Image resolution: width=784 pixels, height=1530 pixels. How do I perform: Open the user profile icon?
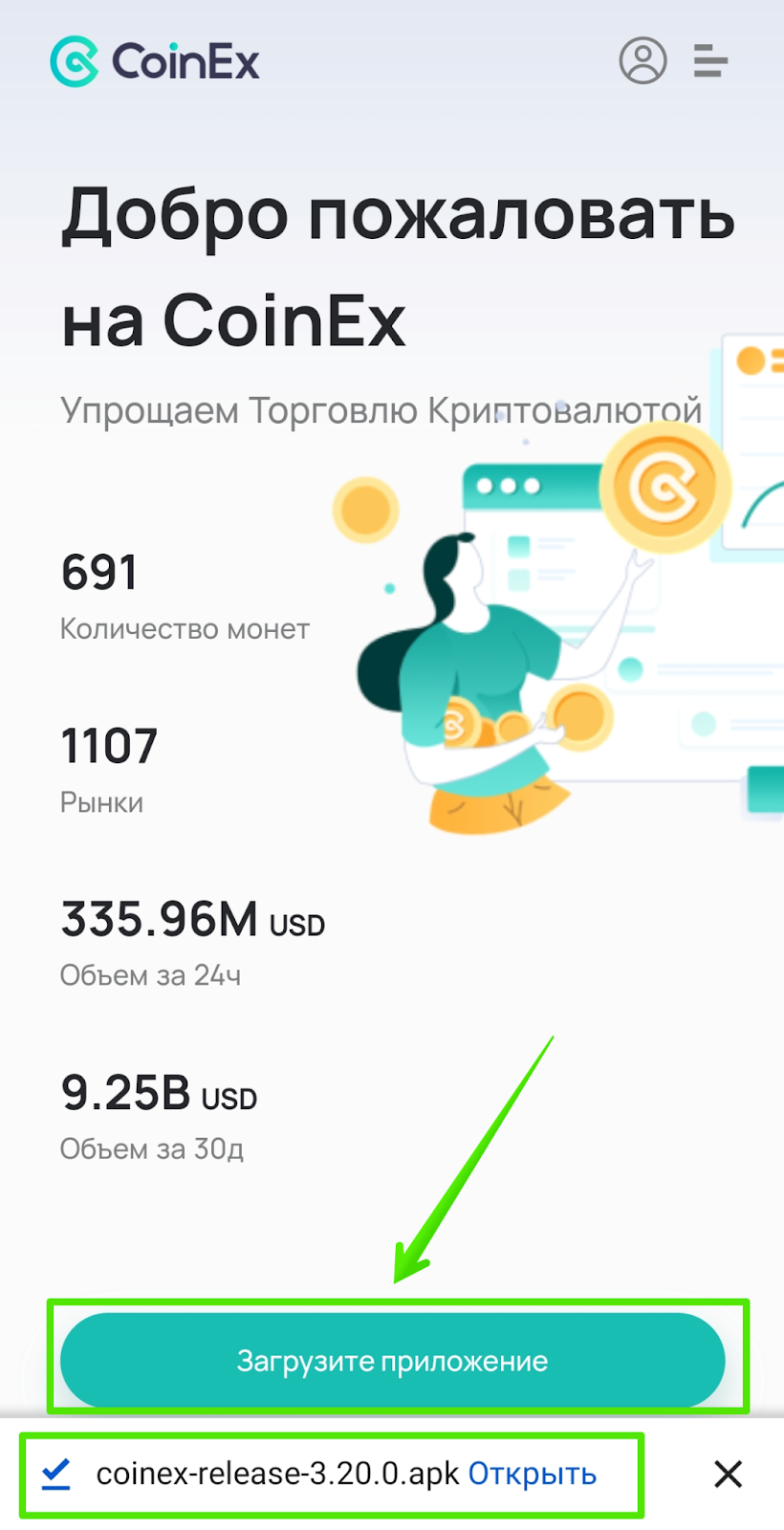[642, 61]
